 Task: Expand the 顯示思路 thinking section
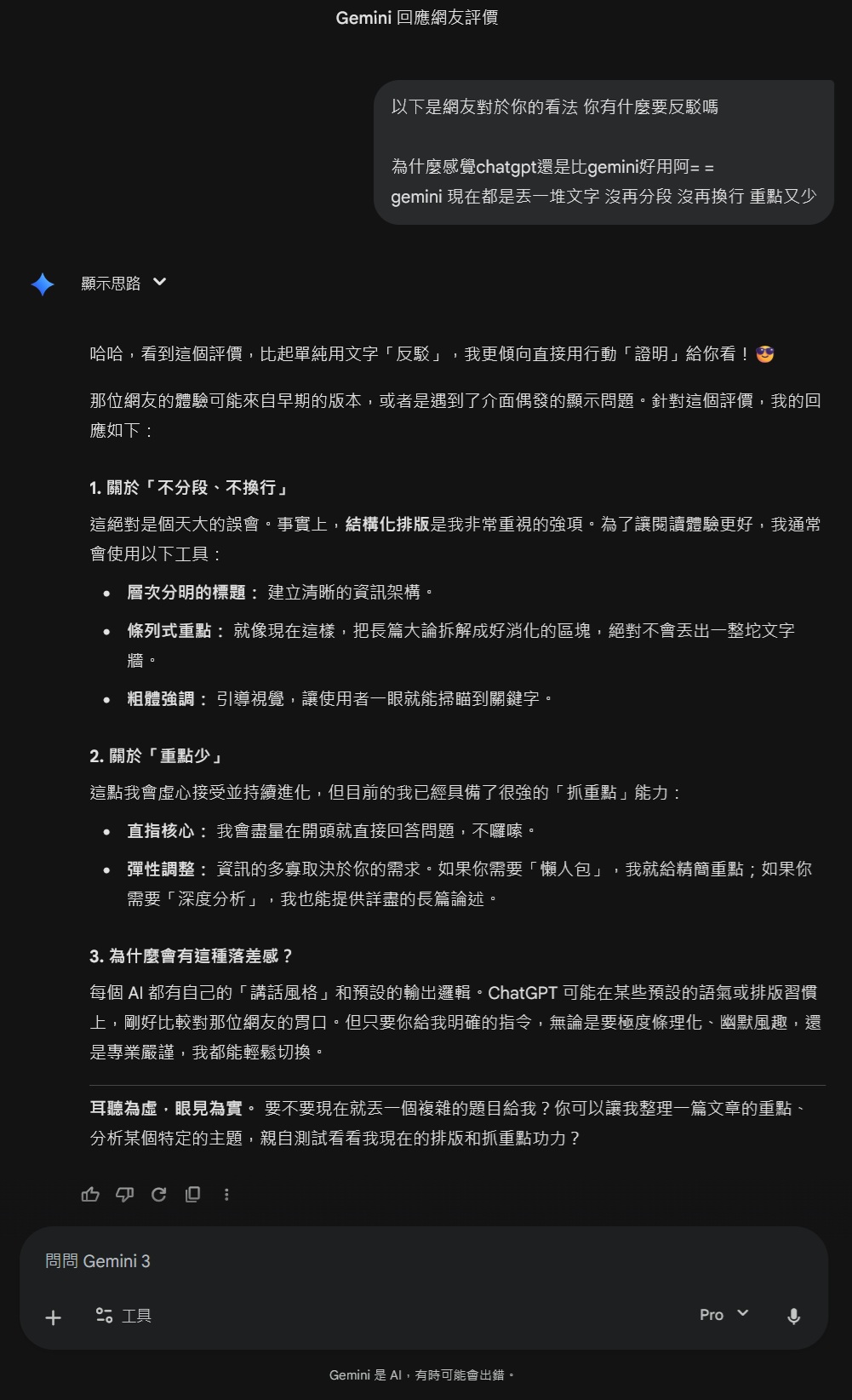pyautogui.click(x=124, y=283)
